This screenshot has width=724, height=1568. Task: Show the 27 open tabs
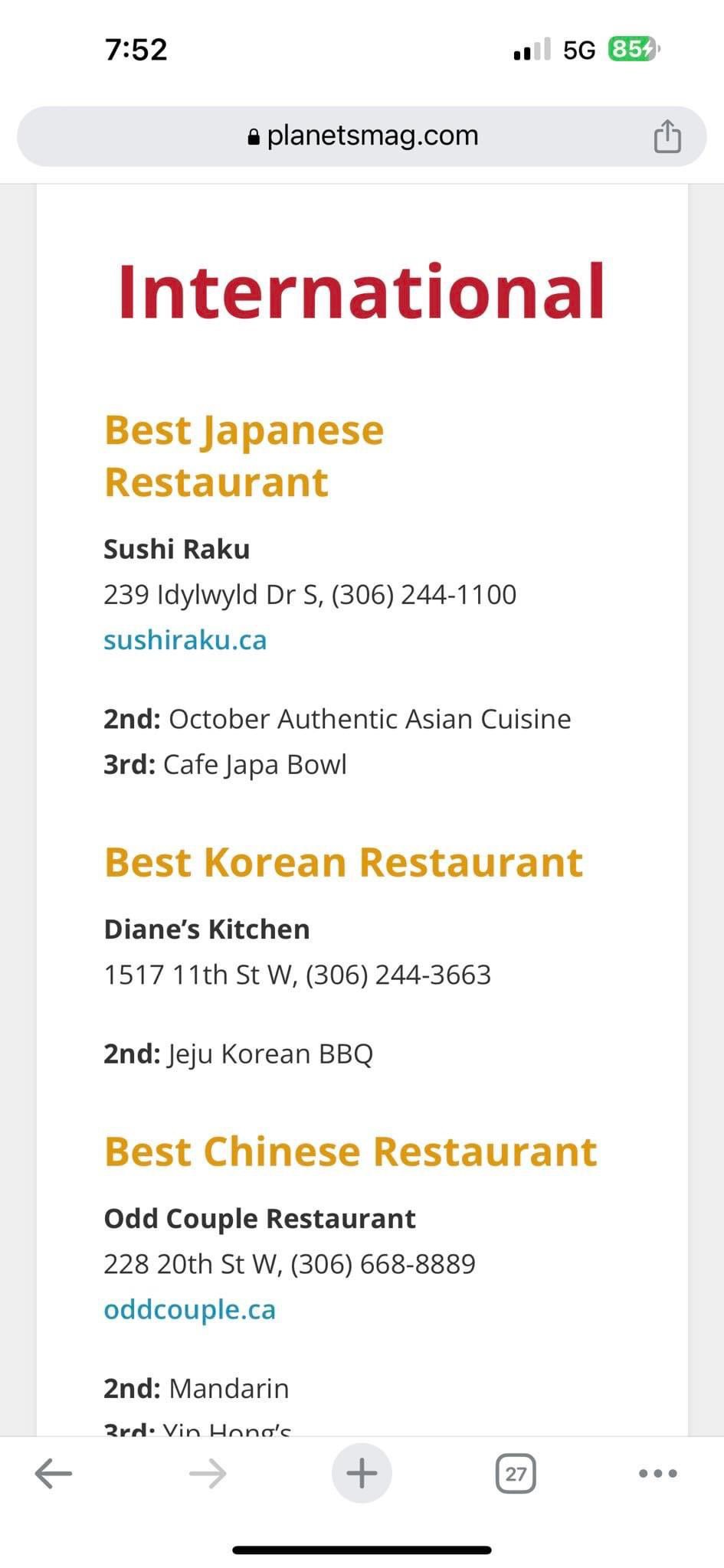[516, 1473]
